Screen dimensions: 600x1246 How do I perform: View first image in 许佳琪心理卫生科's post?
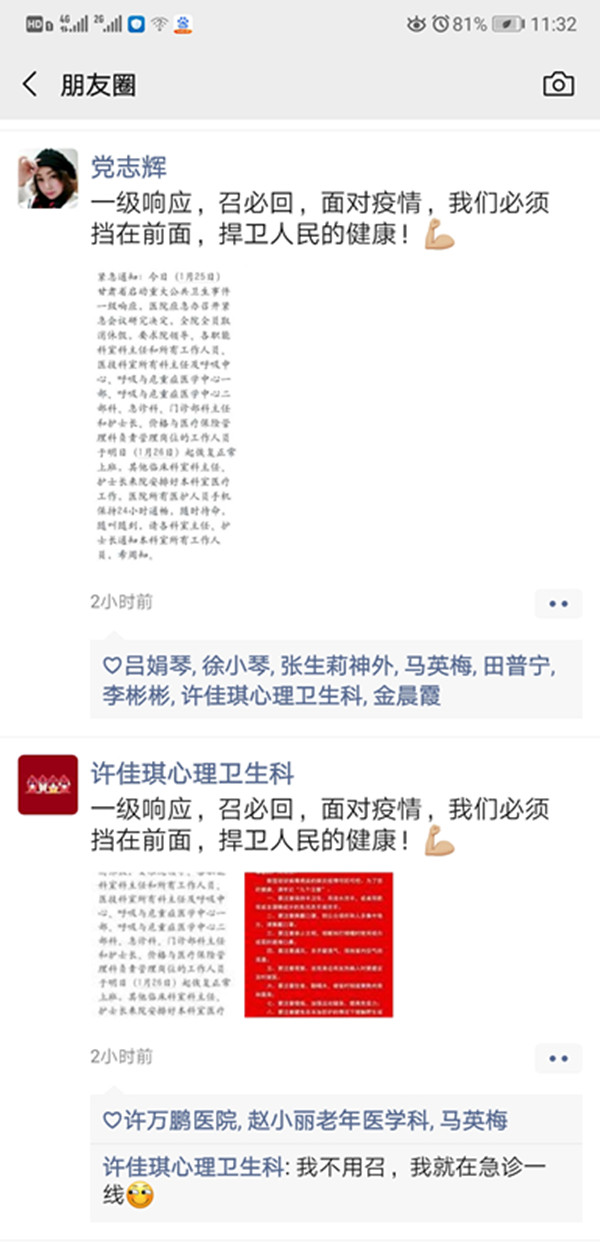click(164, 945)
